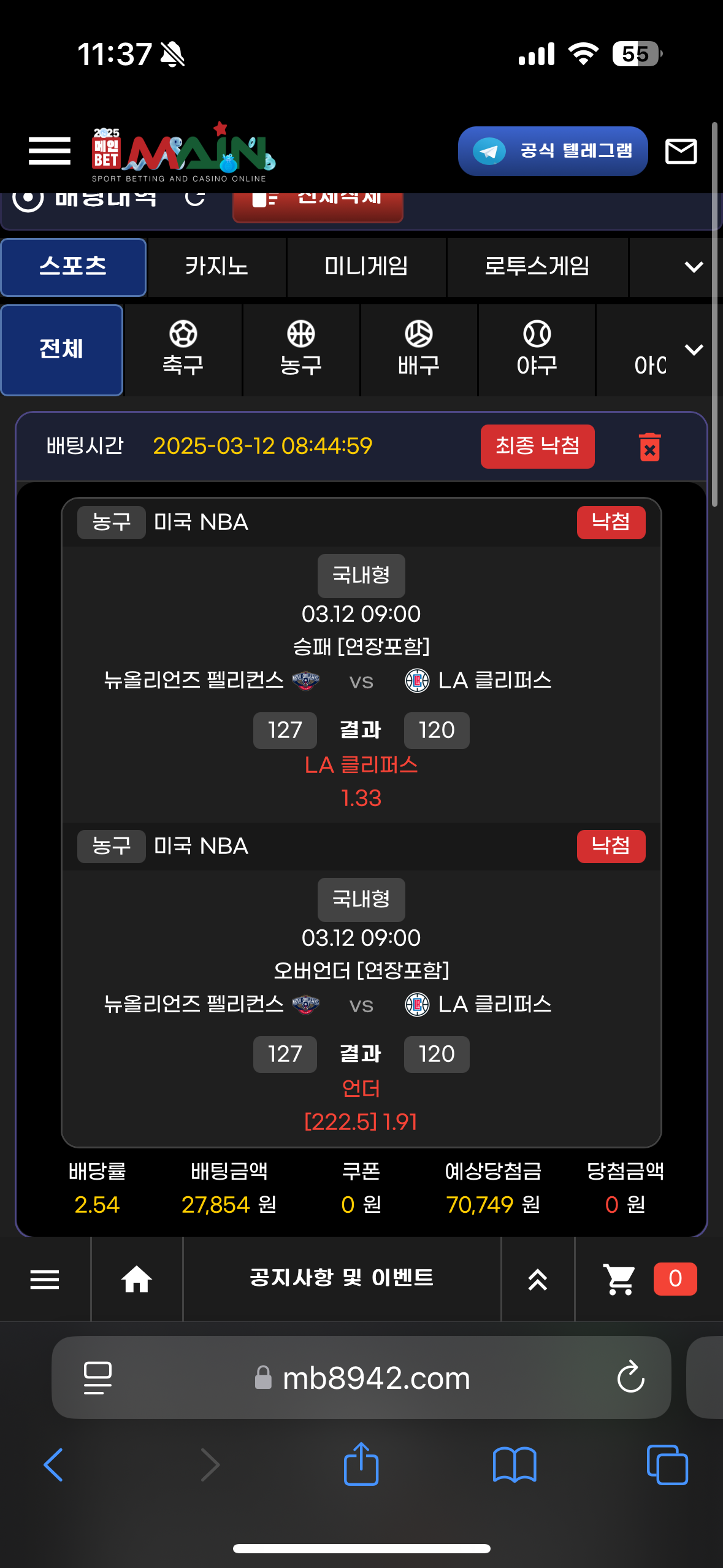
Task: Jump to top with double-chevron icon
Action: [538, 1280]
